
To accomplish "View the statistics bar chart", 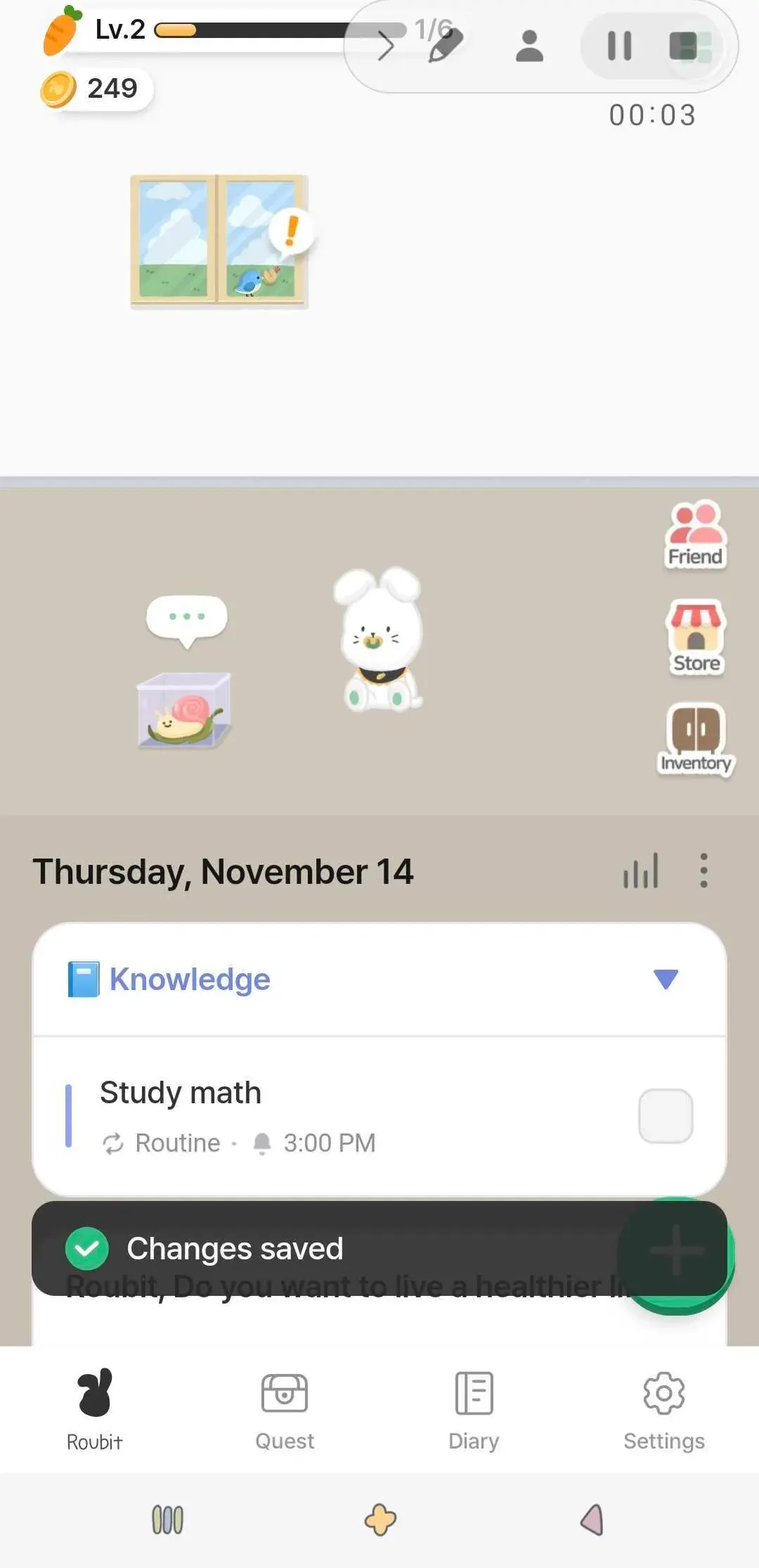I will (x=640, y=871).
